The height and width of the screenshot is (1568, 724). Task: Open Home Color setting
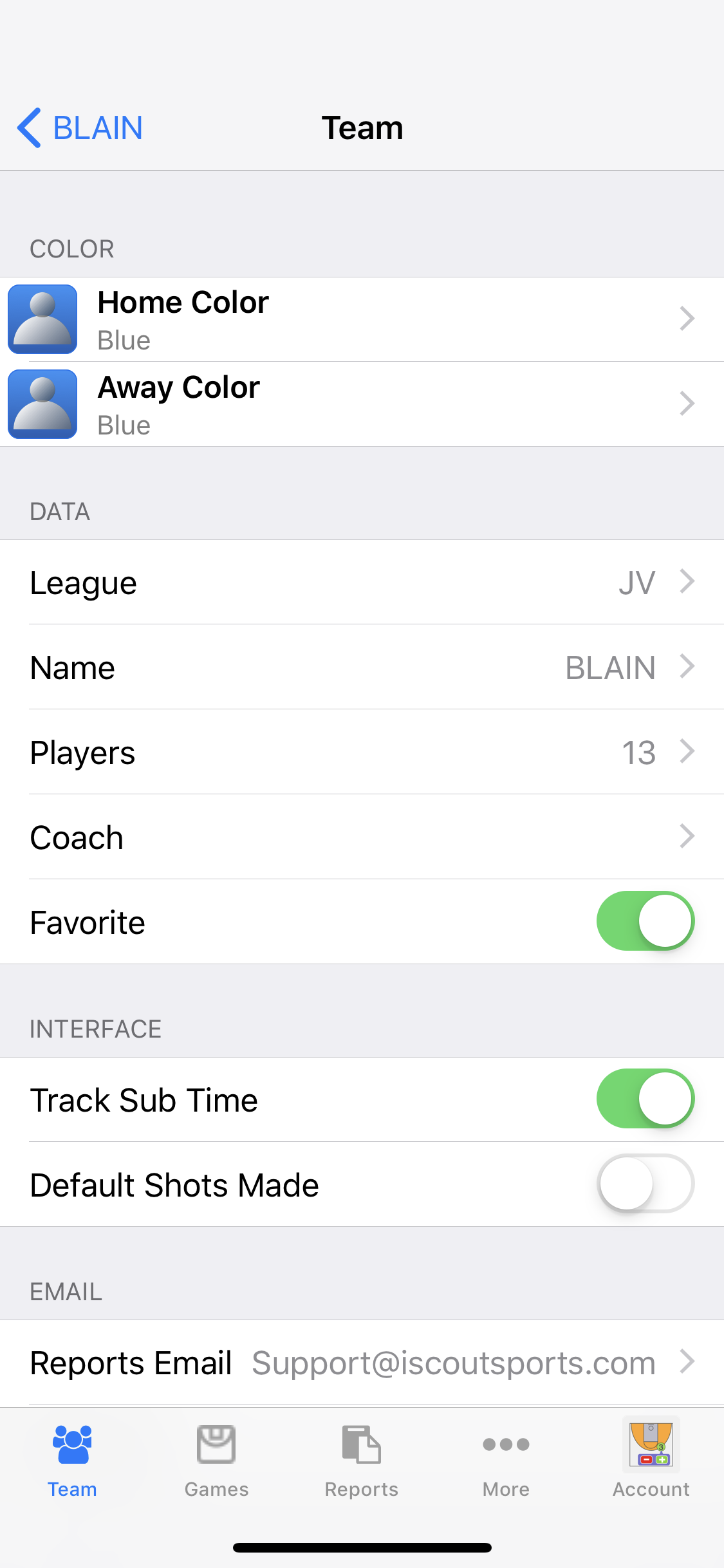point(362,319)
